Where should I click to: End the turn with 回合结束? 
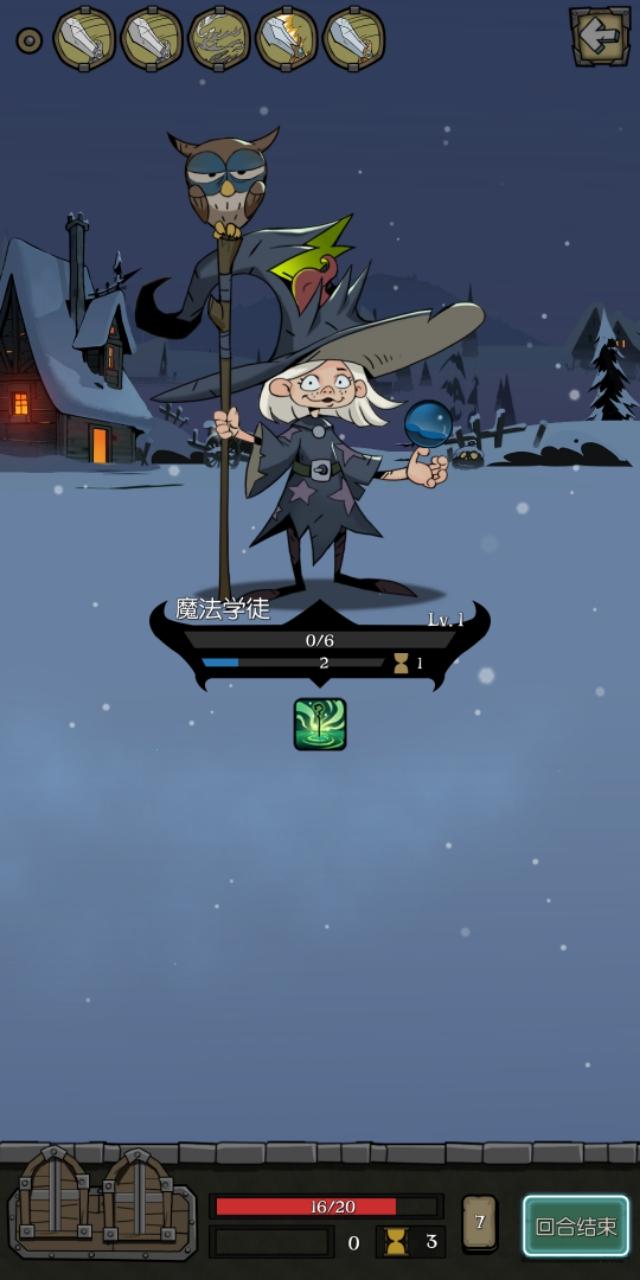576,1226
